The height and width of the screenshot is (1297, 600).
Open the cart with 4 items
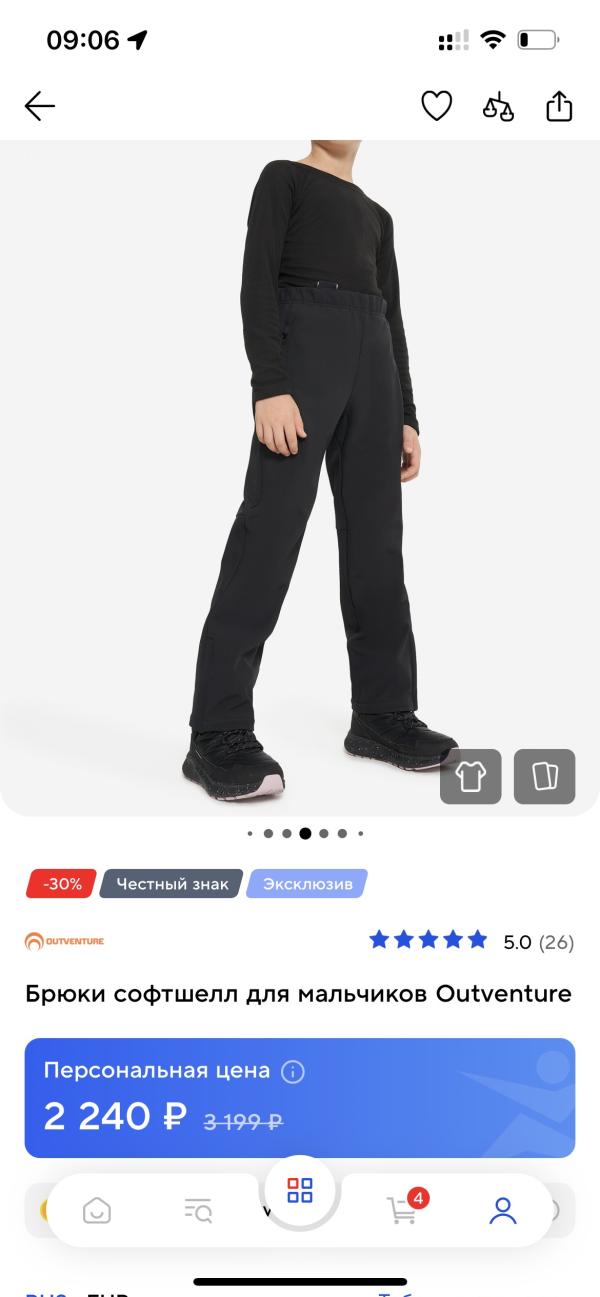tap(403, 1209)
